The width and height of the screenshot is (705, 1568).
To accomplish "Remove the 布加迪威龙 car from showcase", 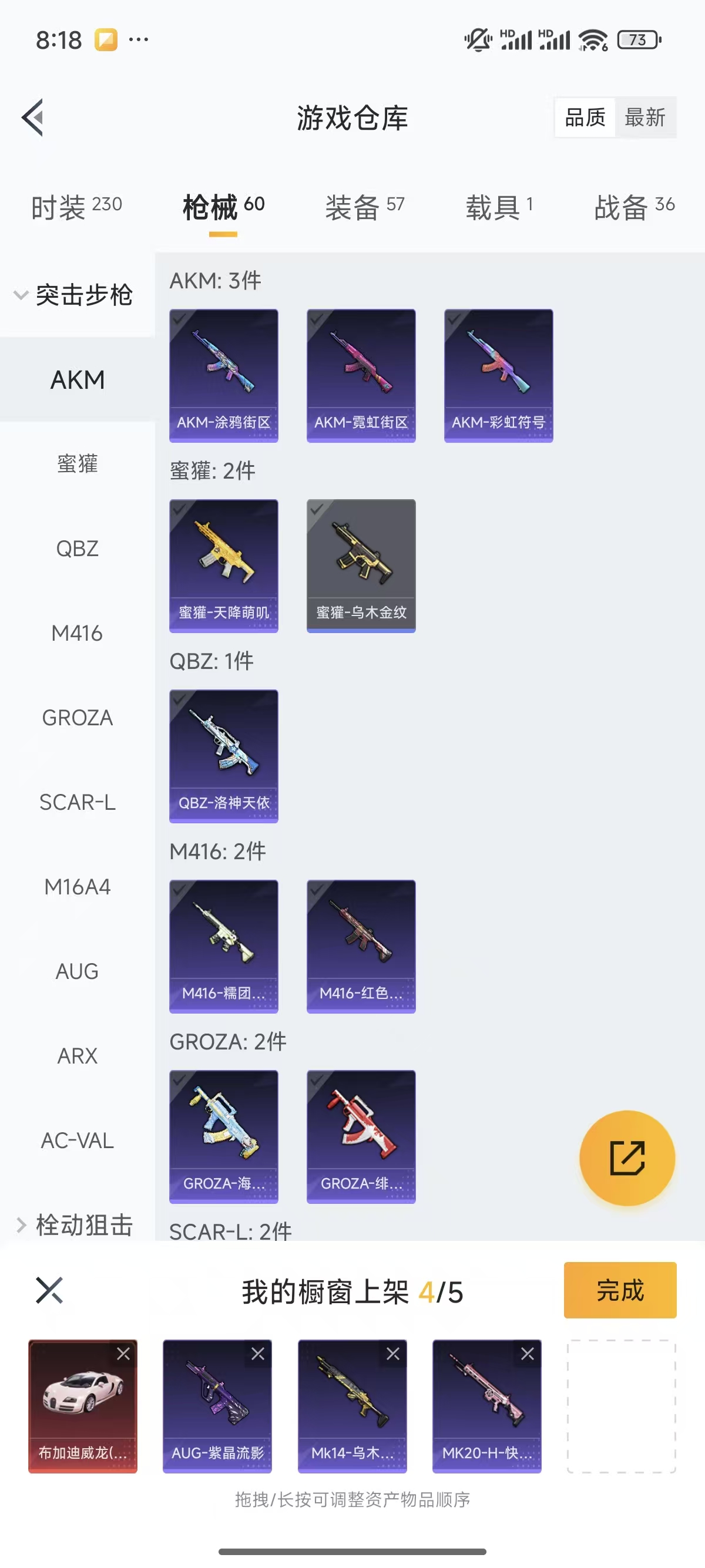I will (x=123, y=1354).
